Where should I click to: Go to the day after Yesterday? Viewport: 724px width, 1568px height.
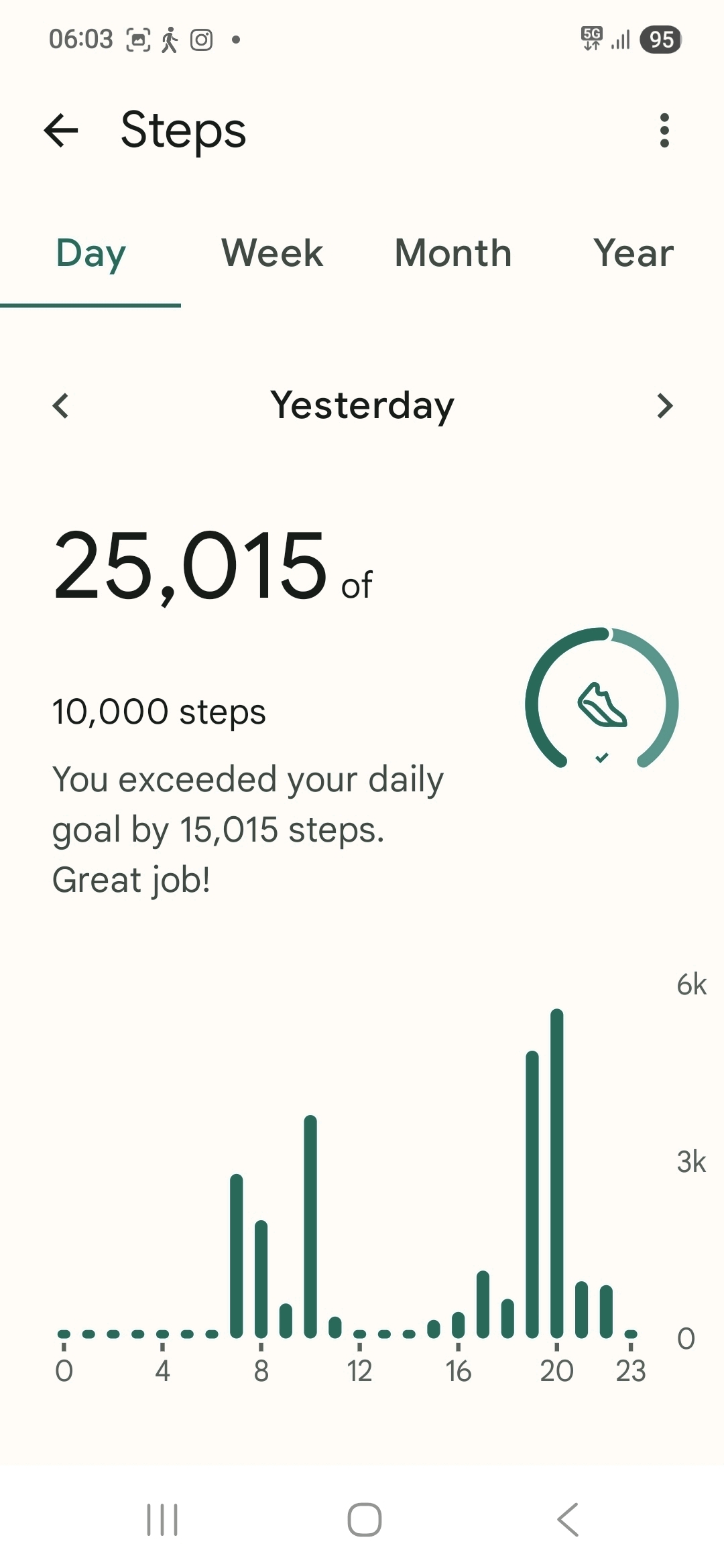(664, 406)
